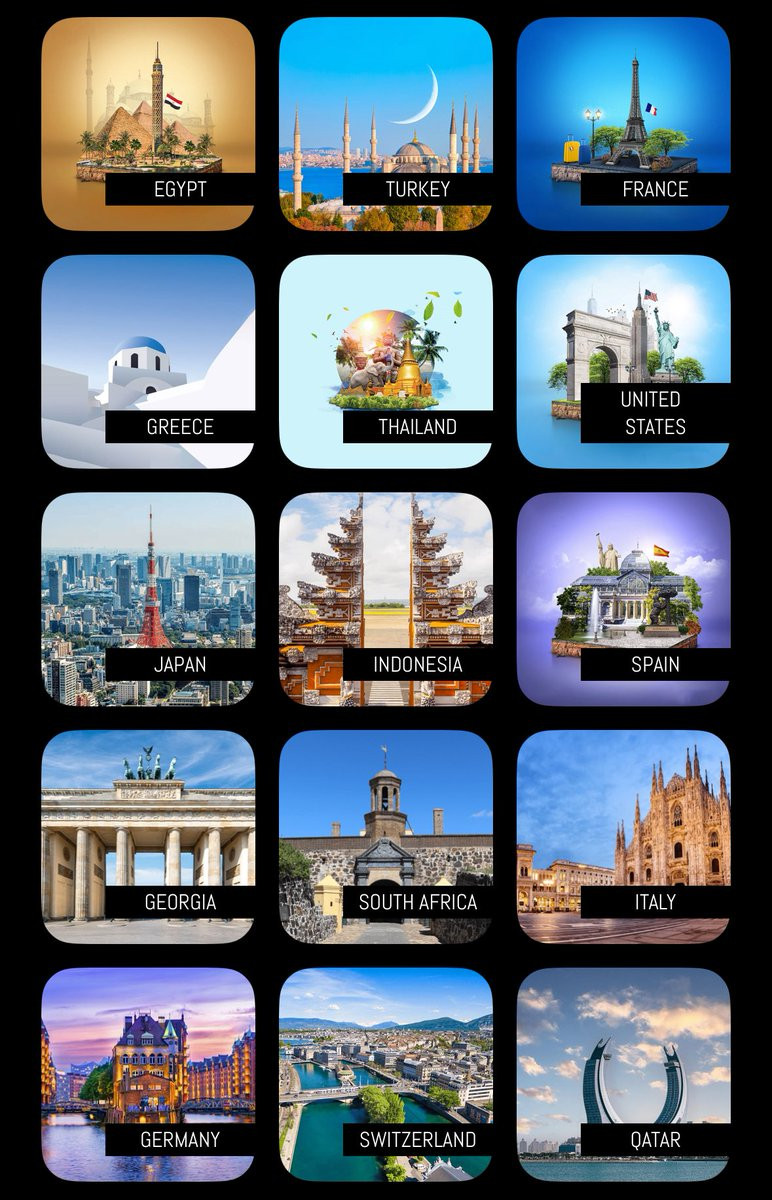The image size is (772, 1200).
Task: Open the Egypt destination card
Action: tap(148, 124)
